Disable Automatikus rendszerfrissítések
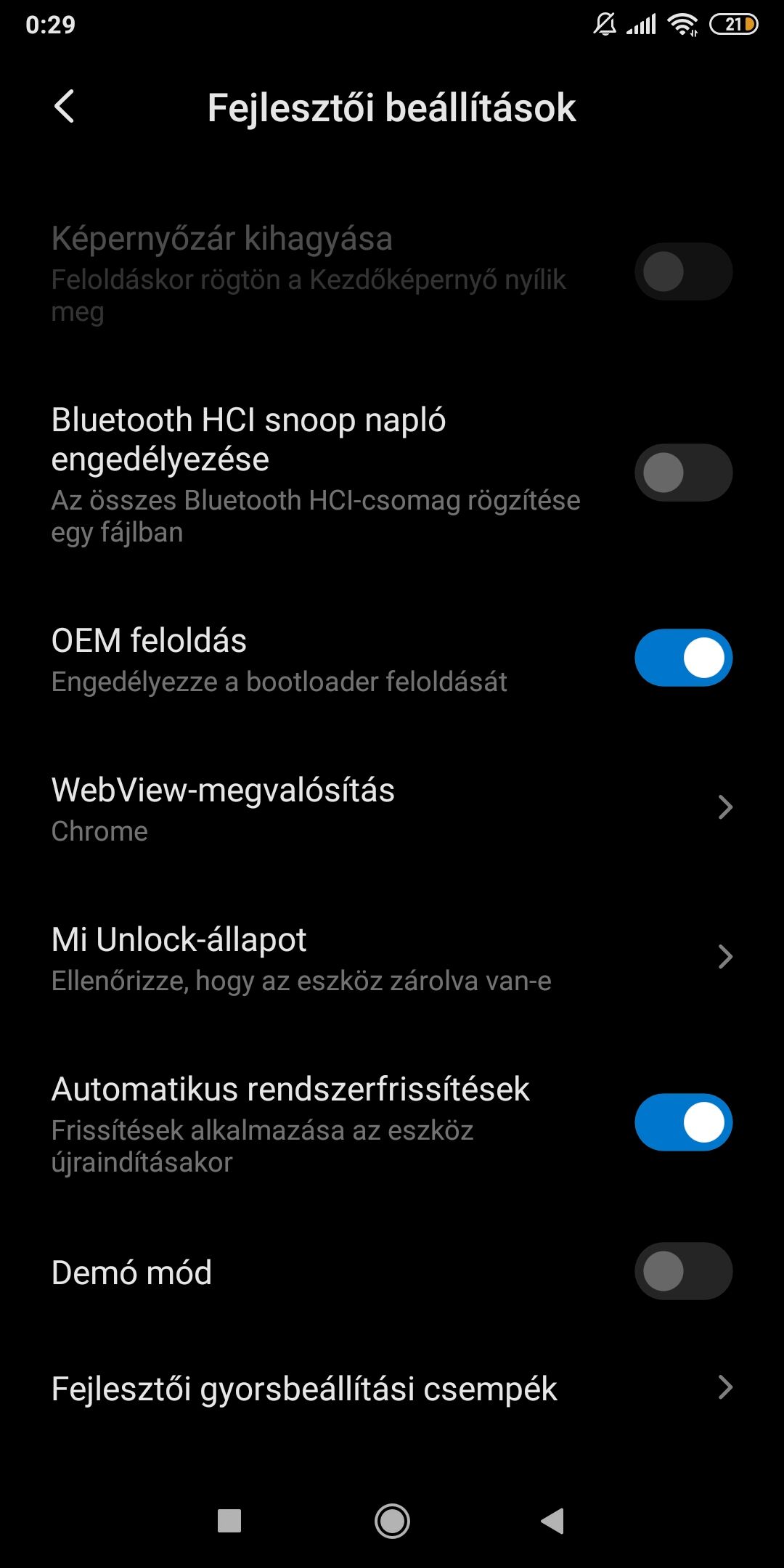 (x=683, y=1122)
